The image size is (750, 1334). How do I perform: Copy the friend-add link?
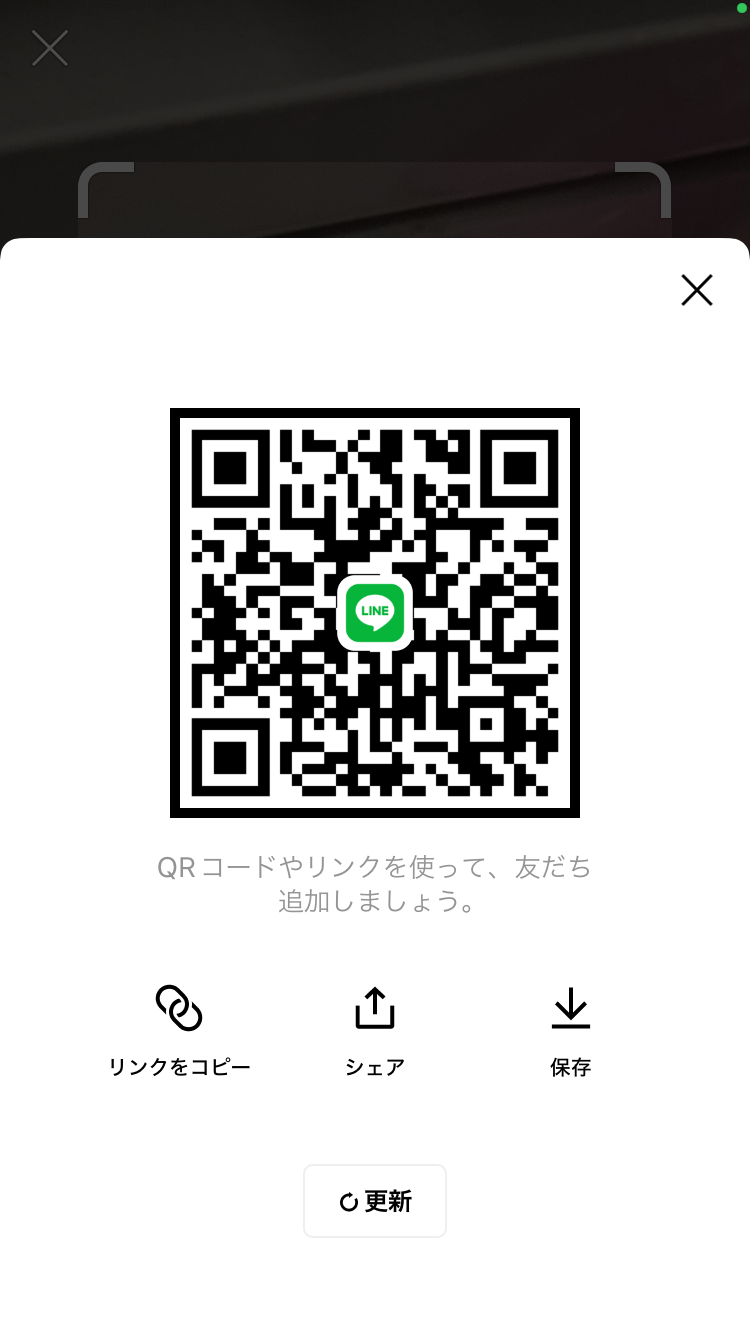point(179,1028)
